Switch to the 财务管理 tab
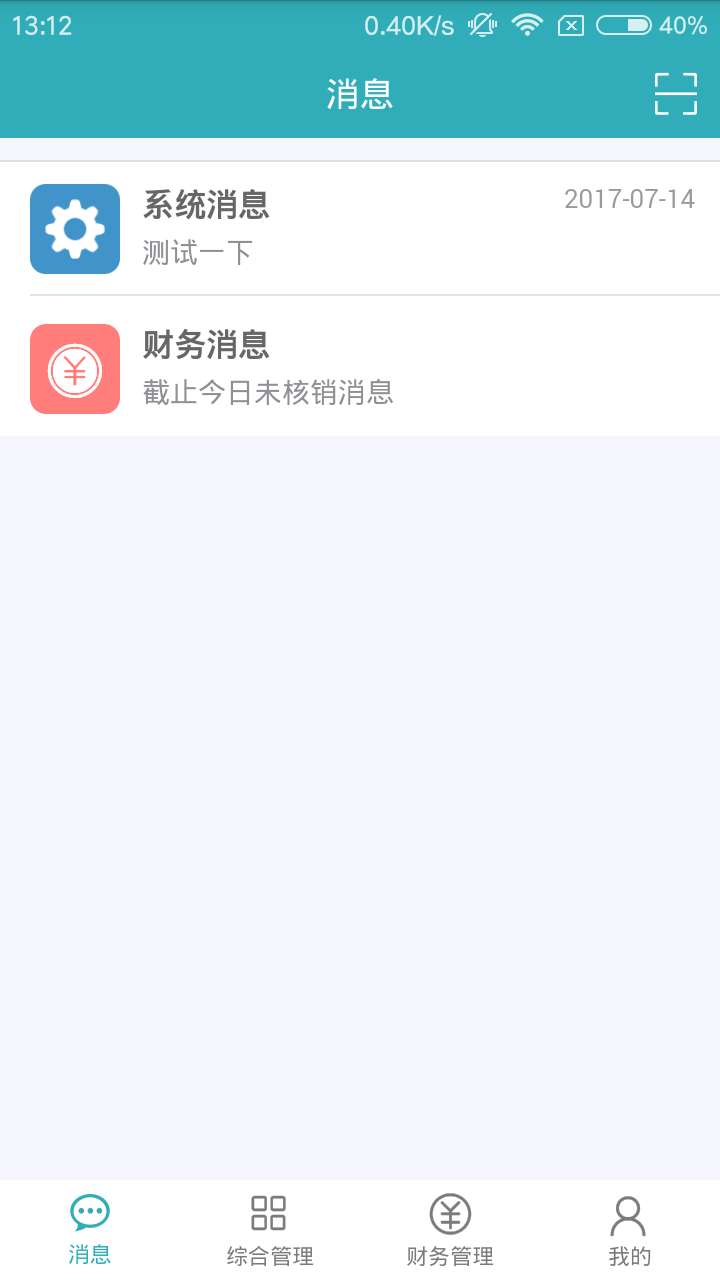This screenshot has width=720, height=1280. (x=450, y=1230)
